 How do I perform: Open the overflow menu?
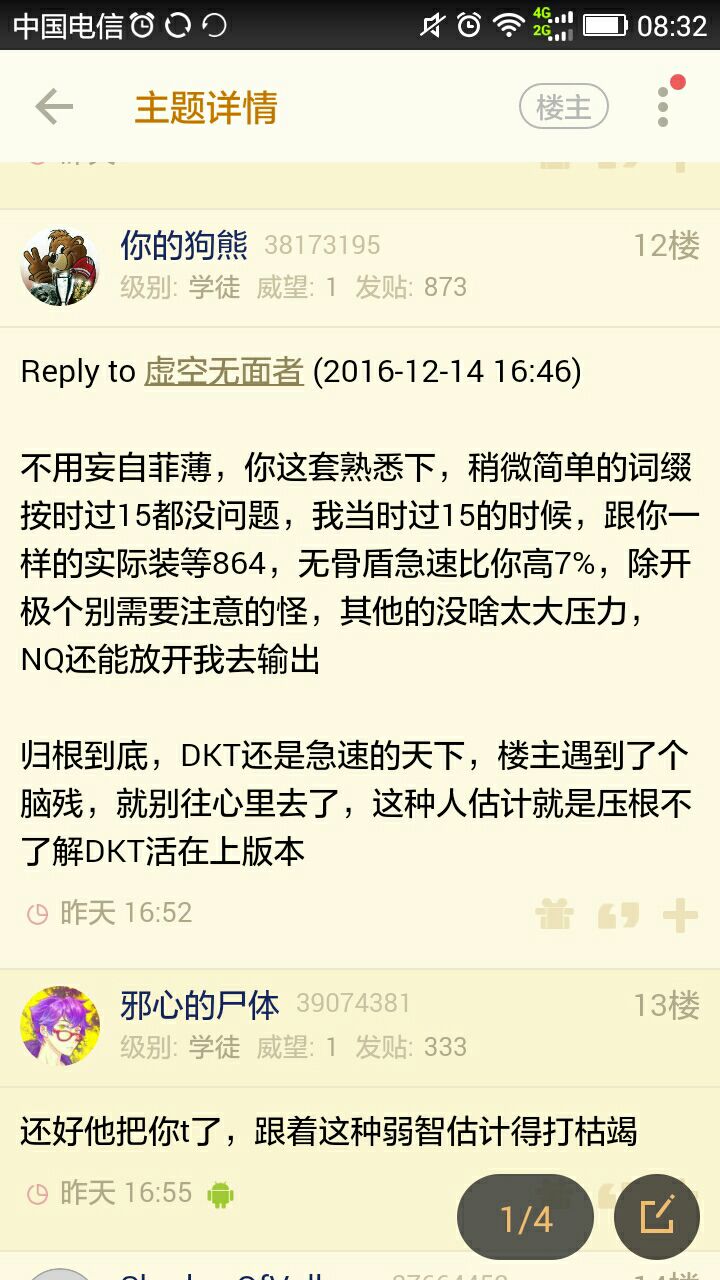pyautogui.click(x=663, y=106)
